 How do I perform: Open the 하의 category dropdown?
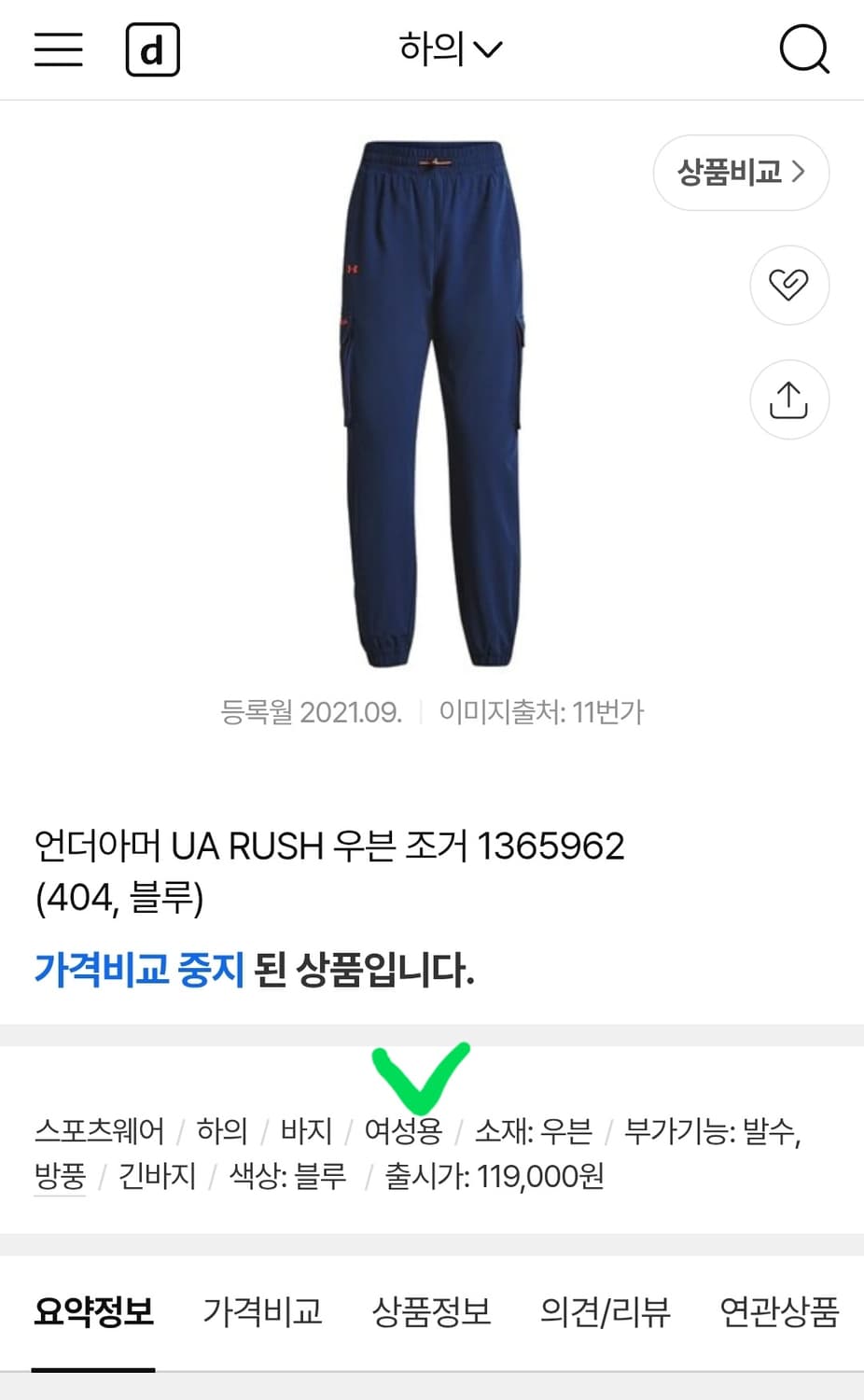[453, 48]
